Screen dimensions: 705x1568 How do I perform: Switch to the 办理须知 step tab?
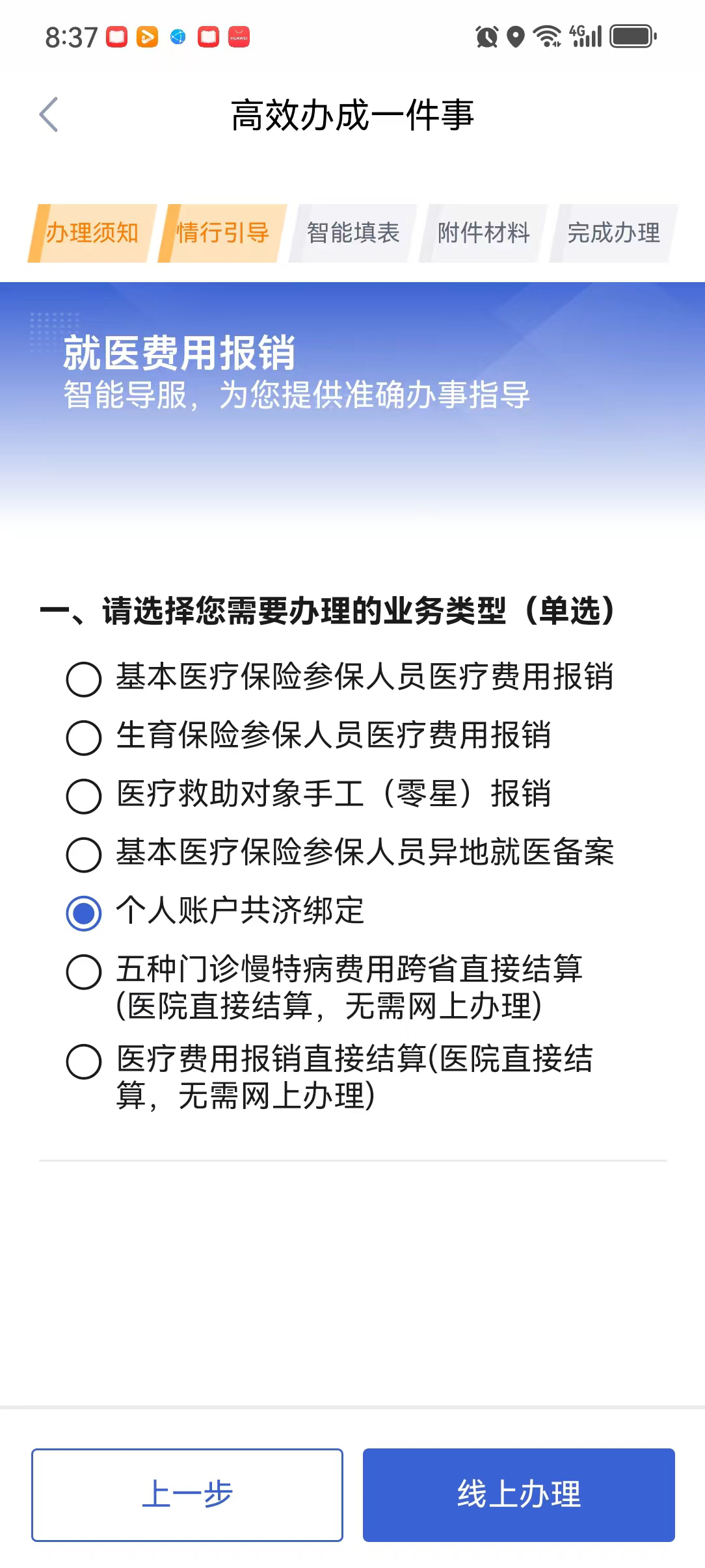click(92, 233)
